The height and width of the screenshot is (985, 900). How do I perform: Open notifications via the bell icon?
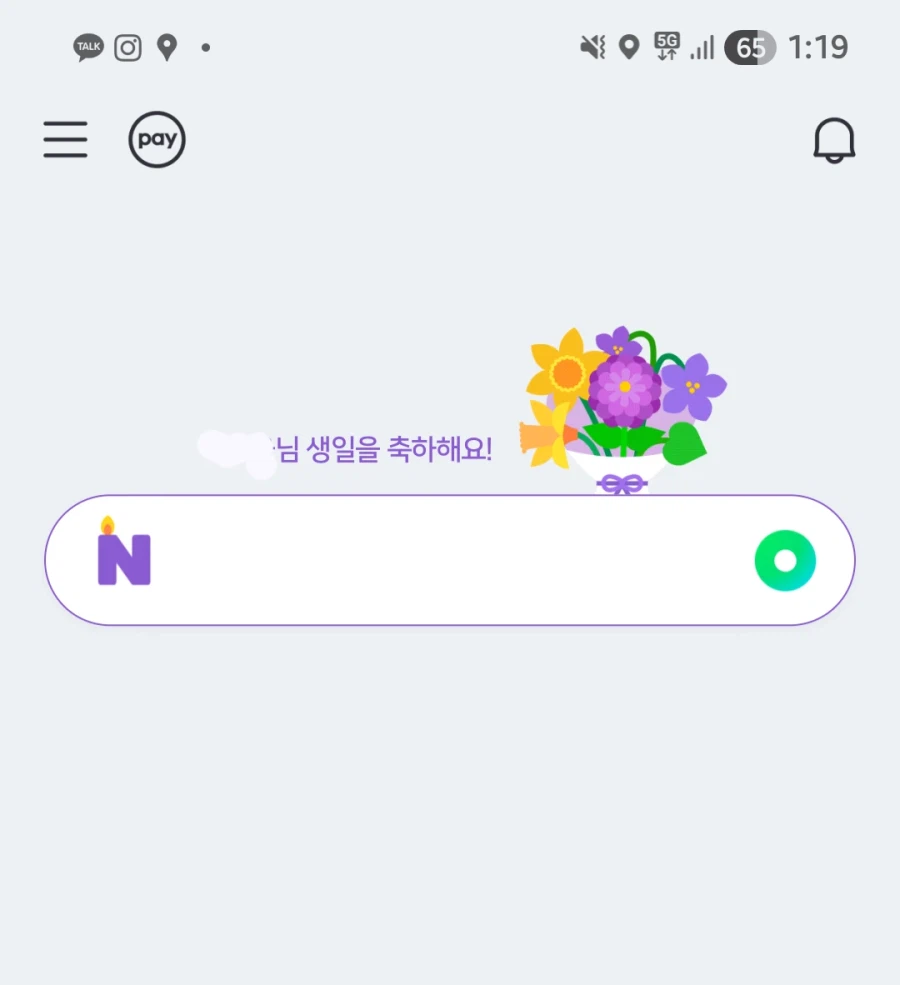pyautogui.click(x=833, y=140)
